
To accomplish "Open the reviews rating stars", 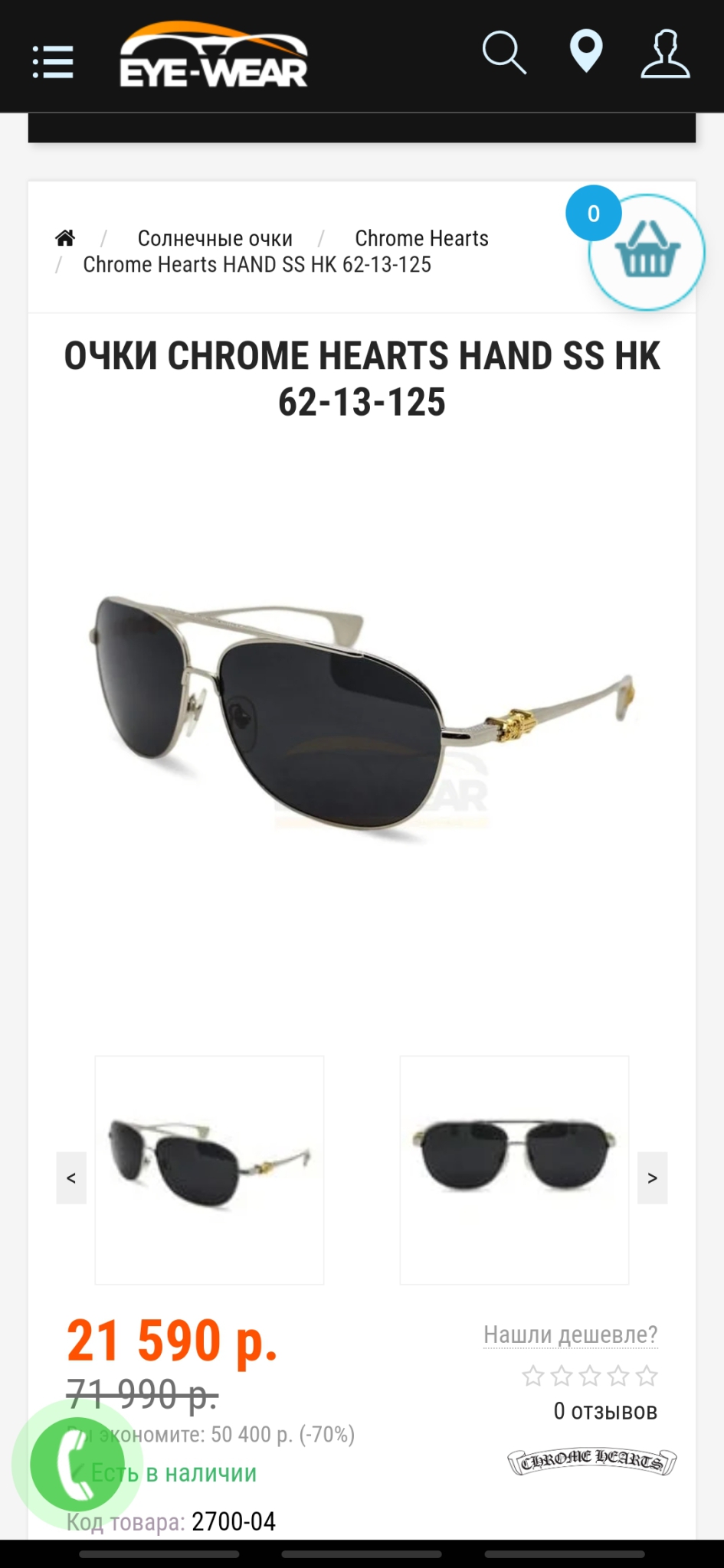I will [589, 1376].
